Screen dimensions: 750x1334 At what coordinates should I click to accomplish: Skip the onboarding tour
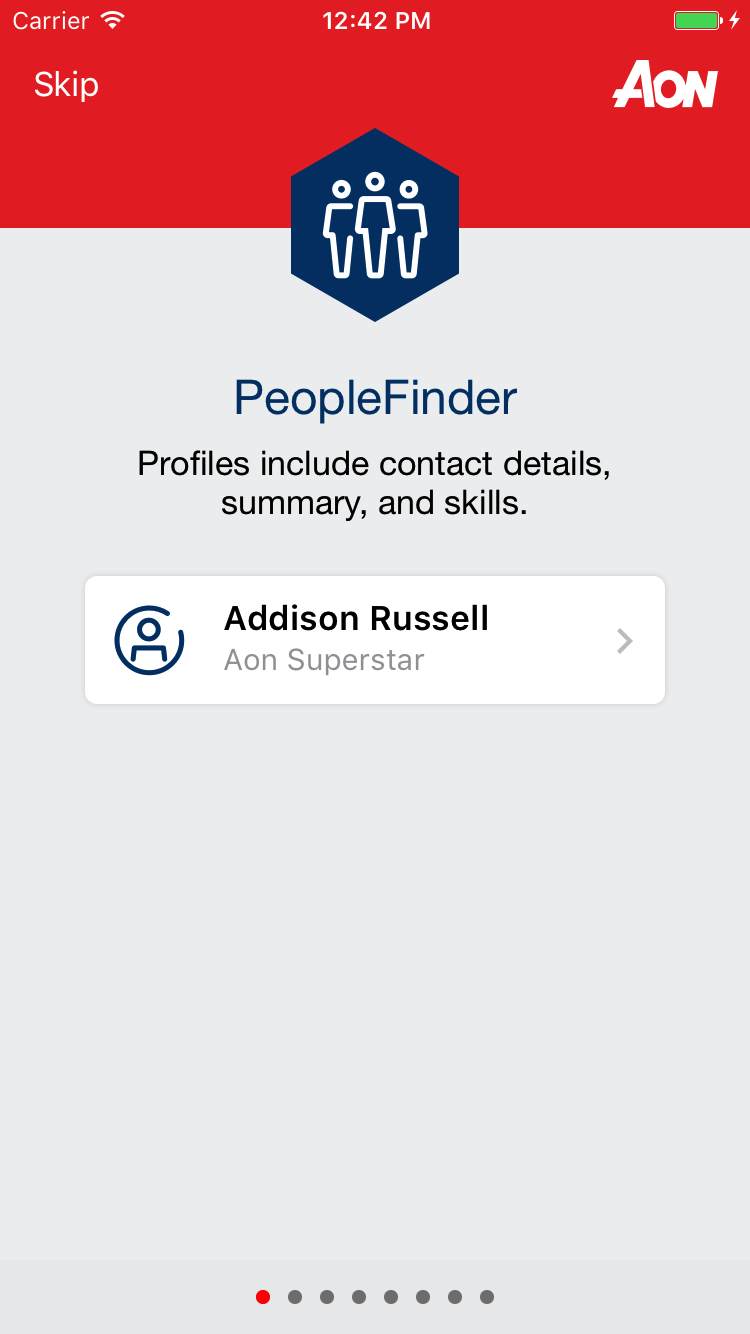66,85
